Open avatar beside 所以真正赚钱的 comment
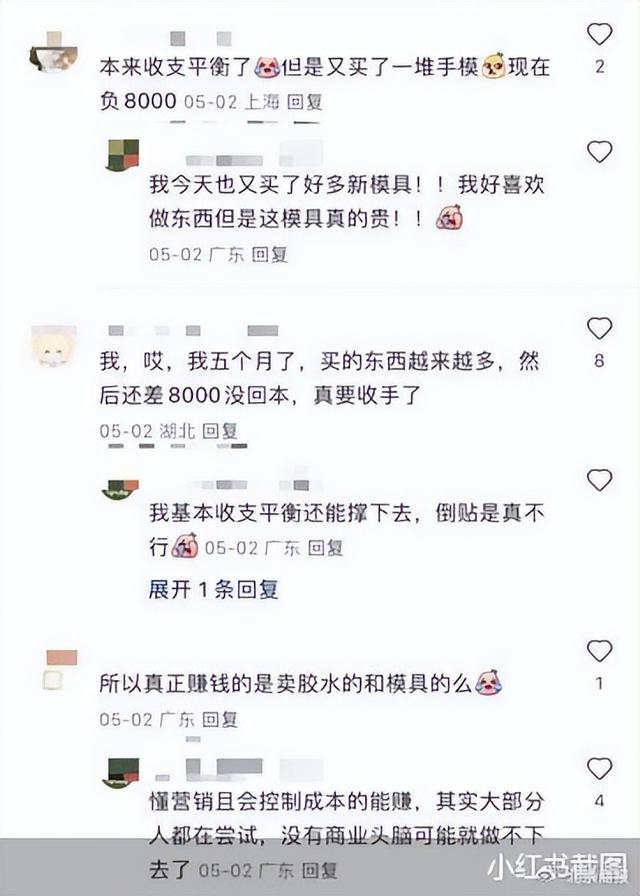This screenshot has width=640, height=896. pos(59,669)
